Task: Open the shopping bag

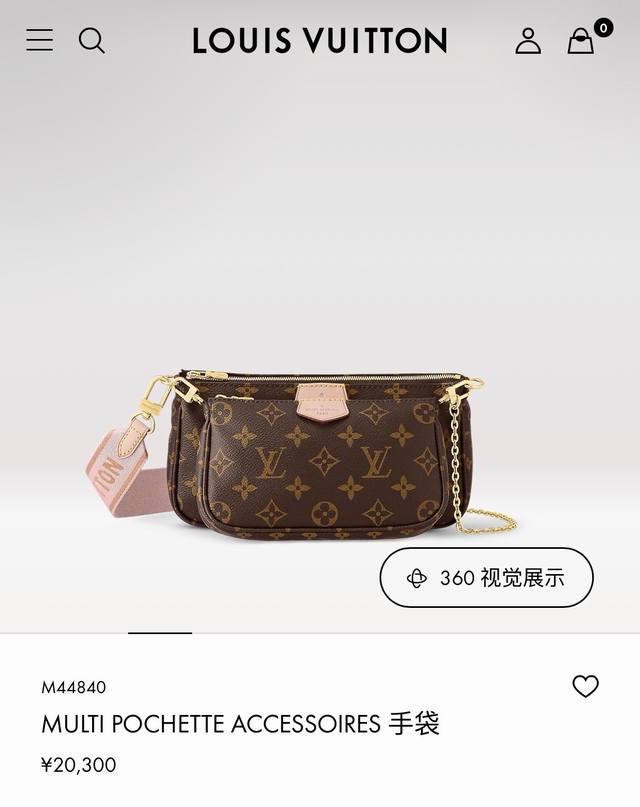Action: tap(581, 41)
